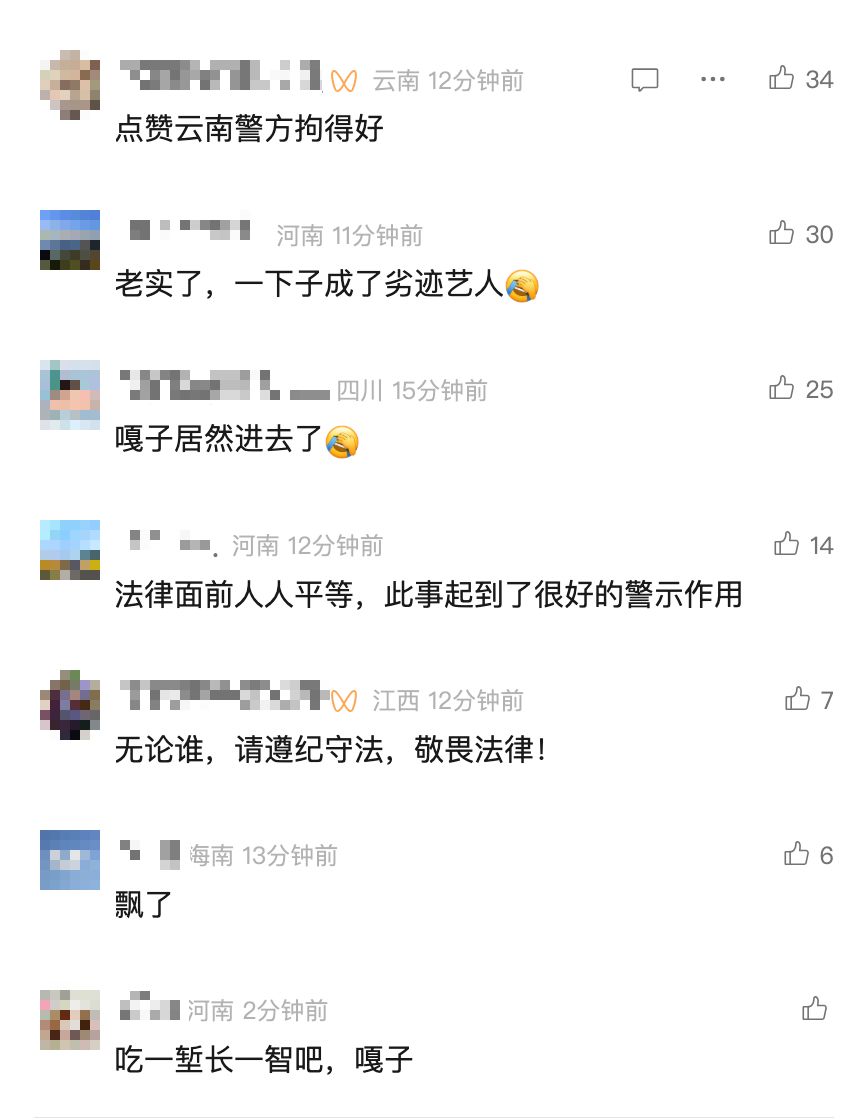Like the comment 吃一堑长一智吧，嘎子

pos(814,1008)
